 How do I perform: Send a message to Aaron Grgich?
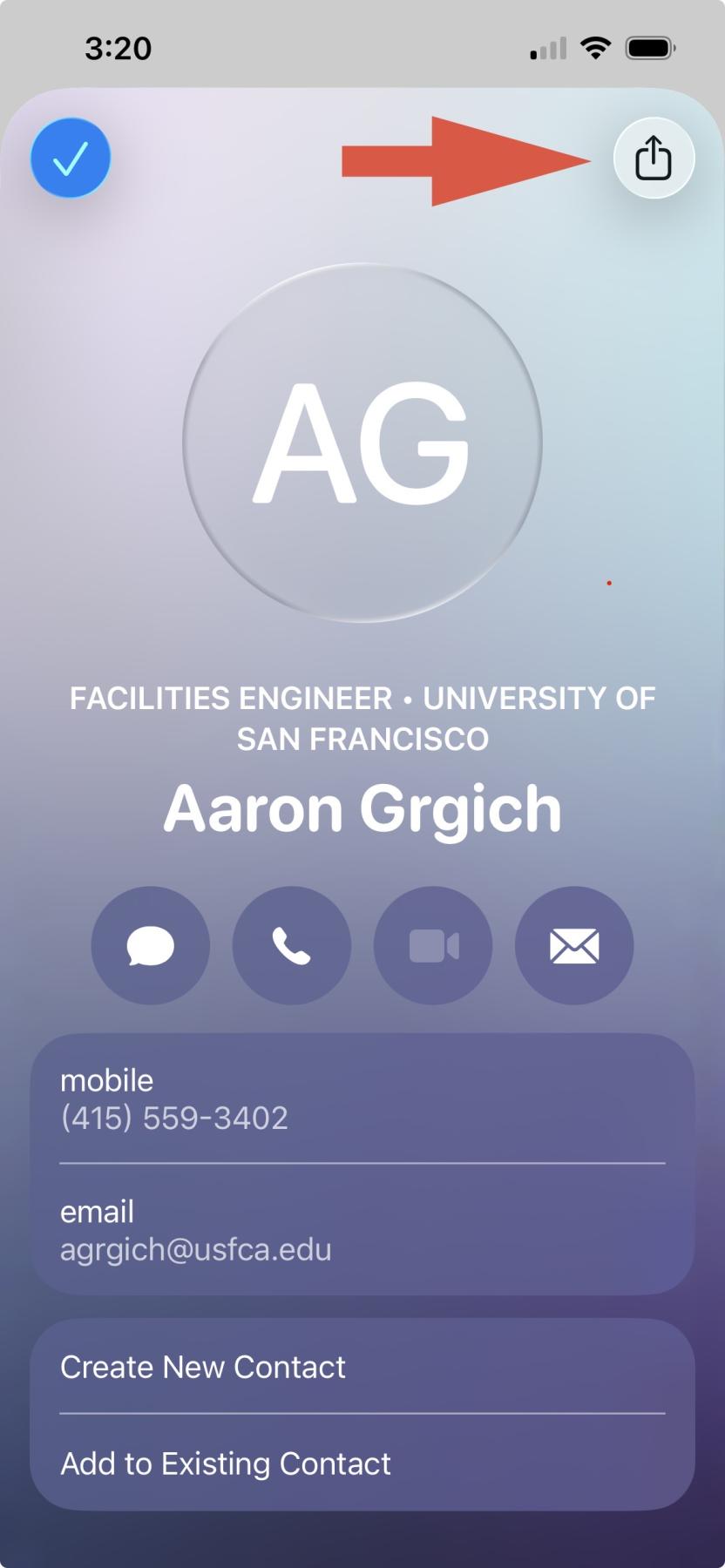[x=151, y=946]
